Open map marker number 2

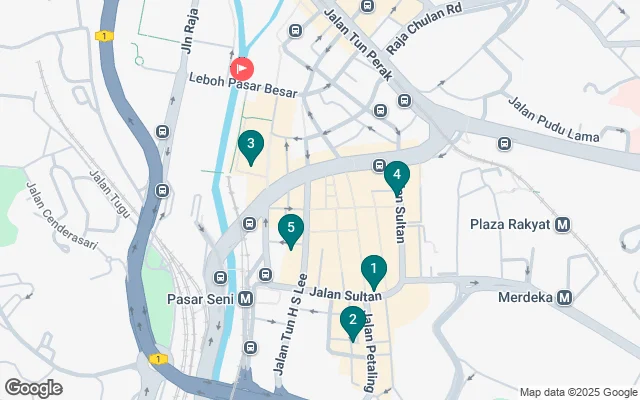click(351, 321)
